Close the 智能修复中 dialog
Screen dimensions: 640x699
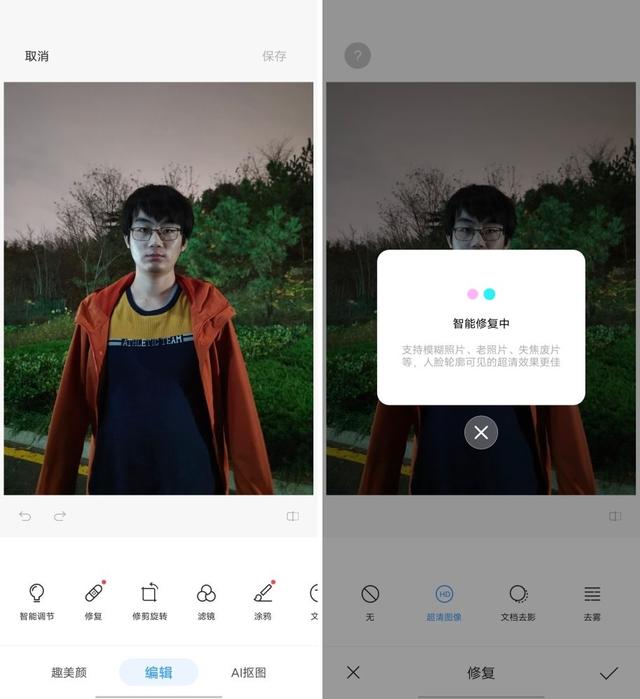pos(481,432)
